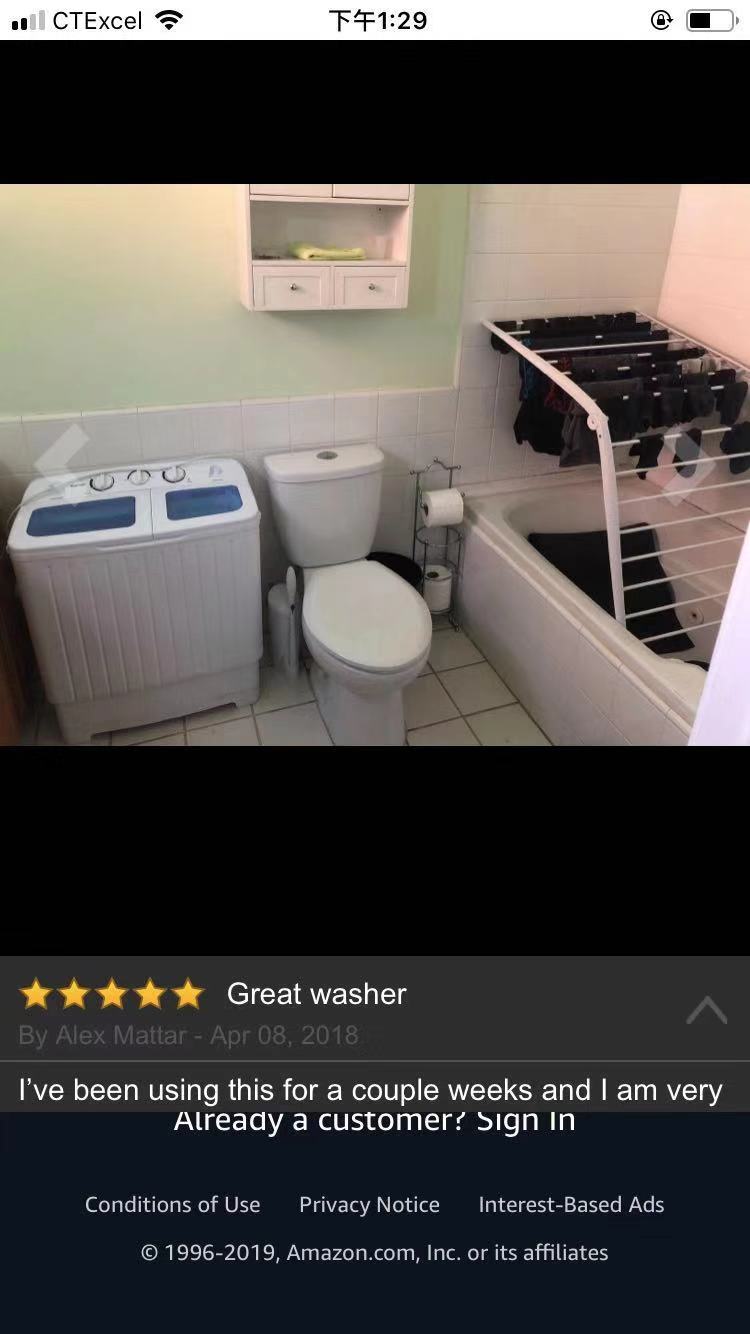View the Privacy Notice

369,1205
